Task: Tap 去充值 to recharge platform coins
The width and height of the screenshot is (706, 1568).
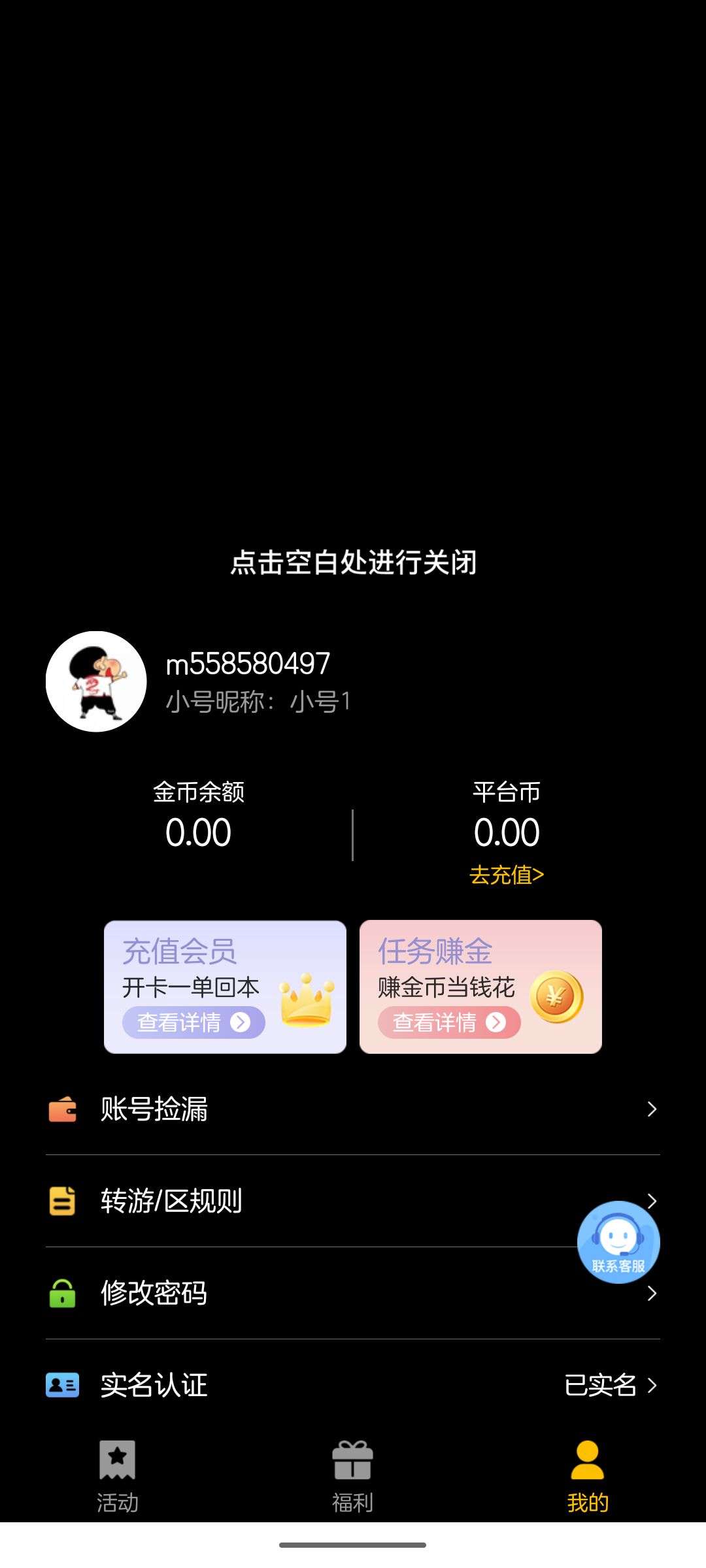Action: pyautogui.click(x=507, y=875)
